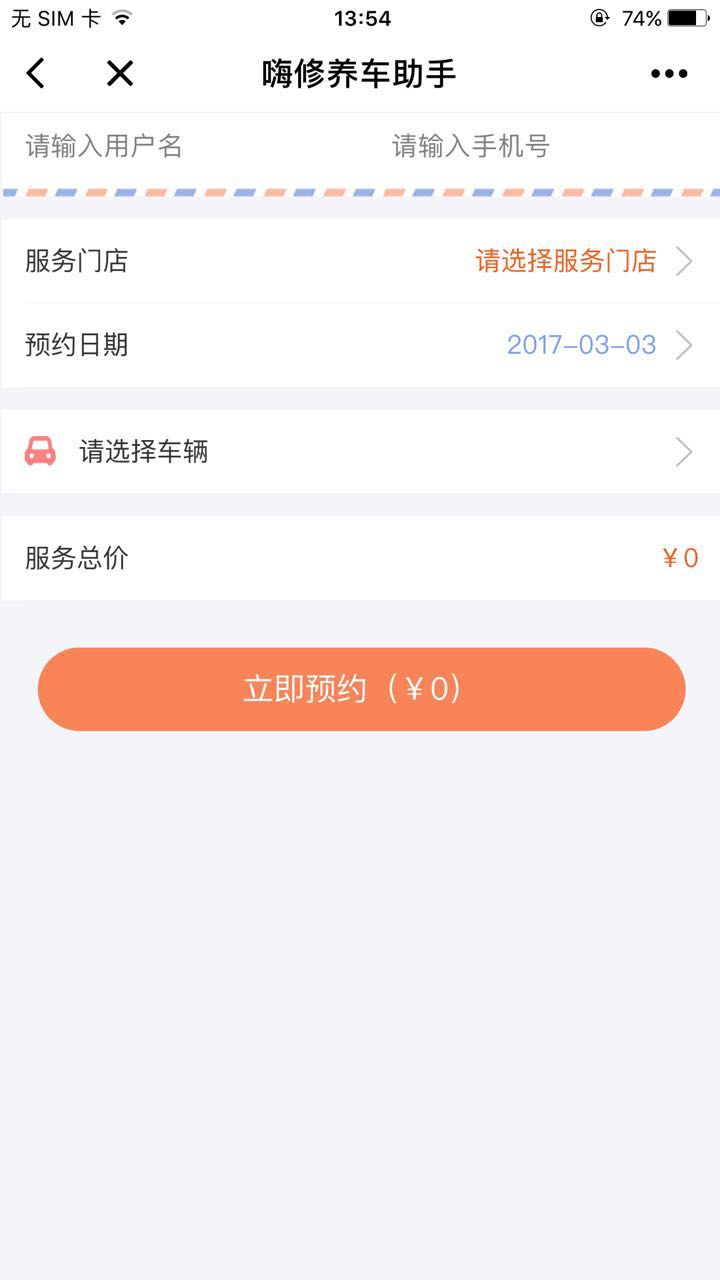Tap the 立即预约 booking button
This screenshot has width=720, height=1280.
coord(361,689)
